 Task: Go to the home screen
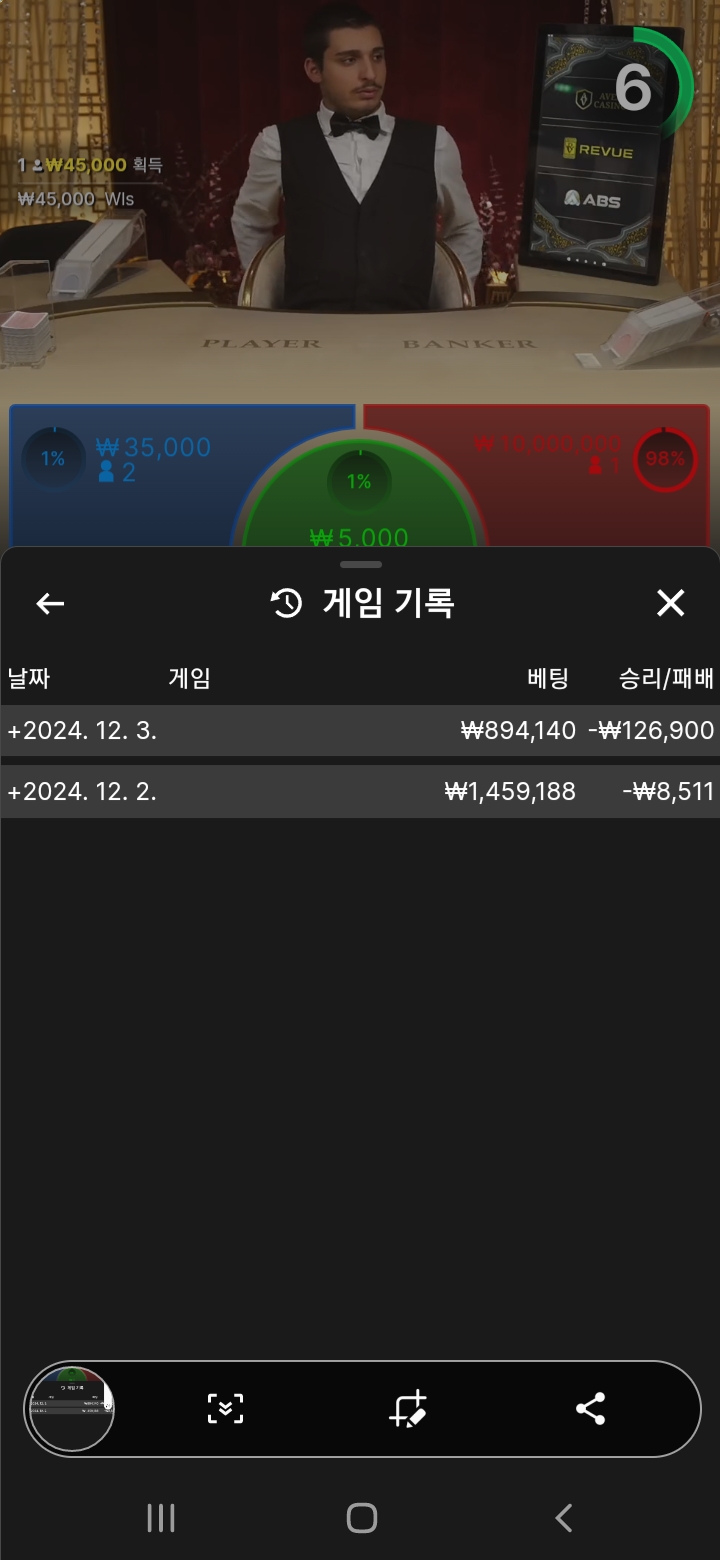tap(361, 1518)
